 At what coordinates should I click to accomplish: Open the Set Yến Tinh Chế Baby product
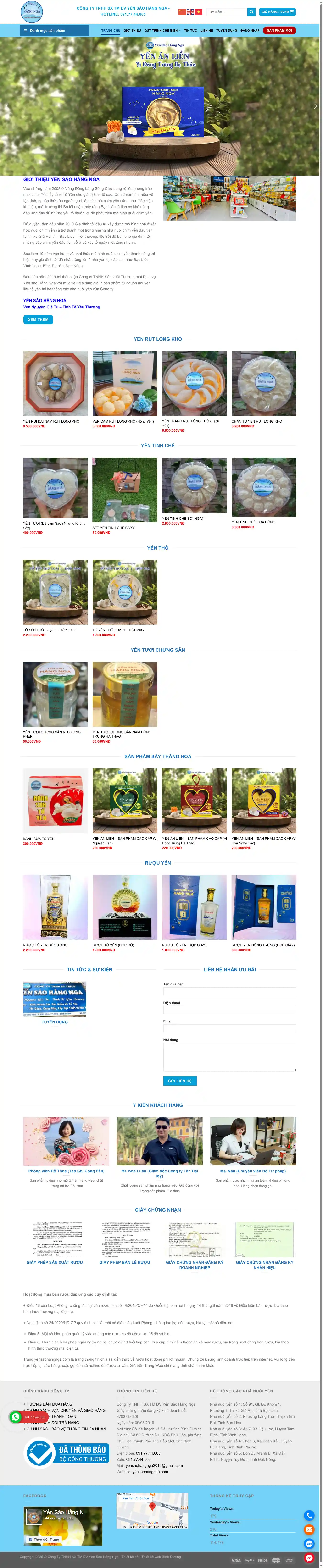(x=124, y=490)
